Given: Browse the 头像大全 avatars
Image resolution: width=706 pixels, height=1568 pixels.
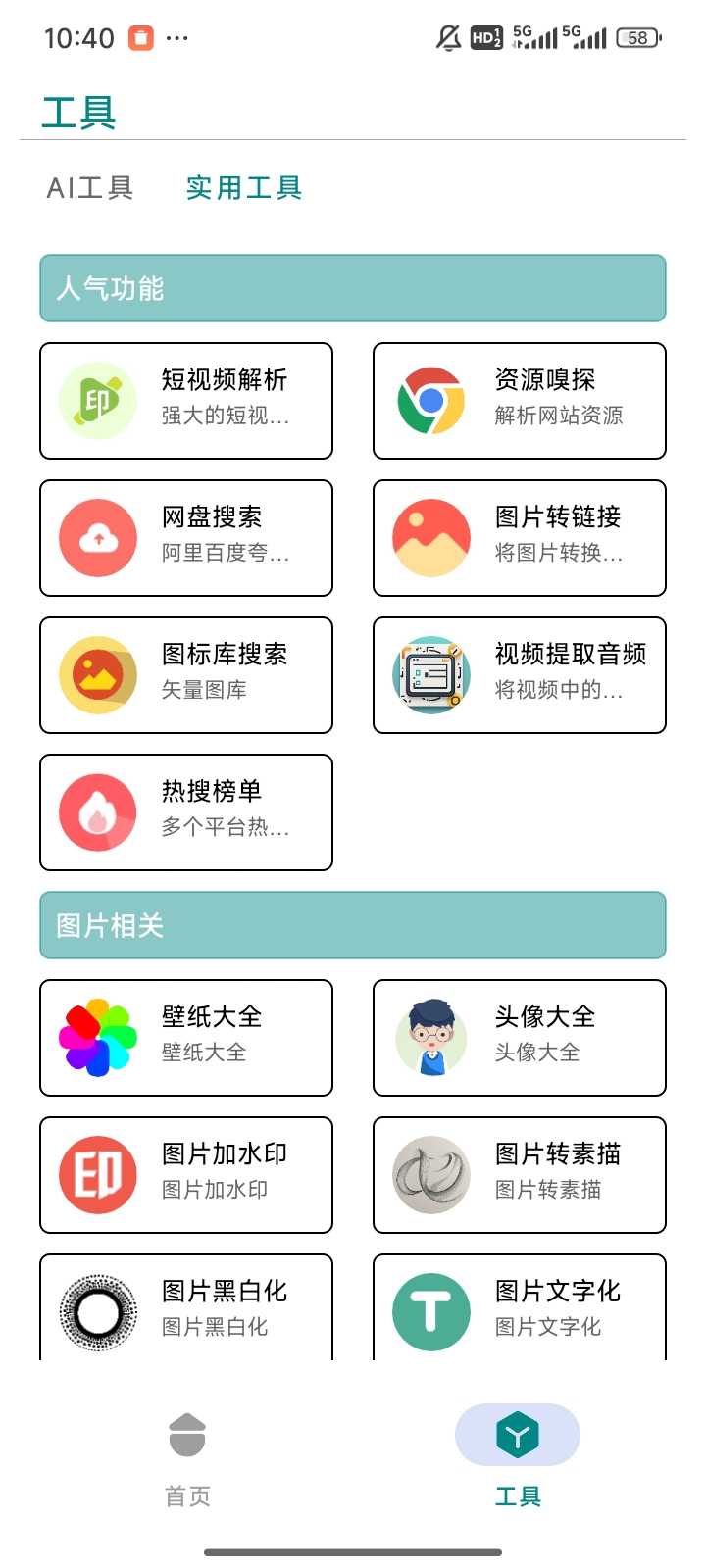Looking at the screenshot, I should 520,1038.
